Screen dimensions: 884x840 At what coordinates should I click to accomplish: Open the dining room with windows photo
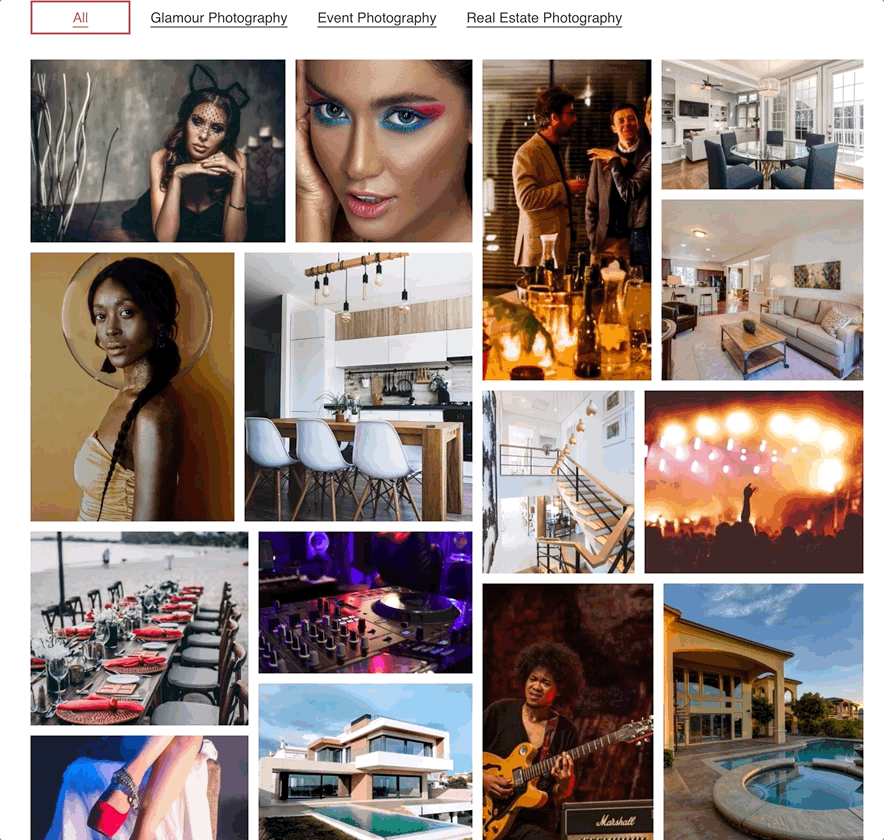pos(762,124)
